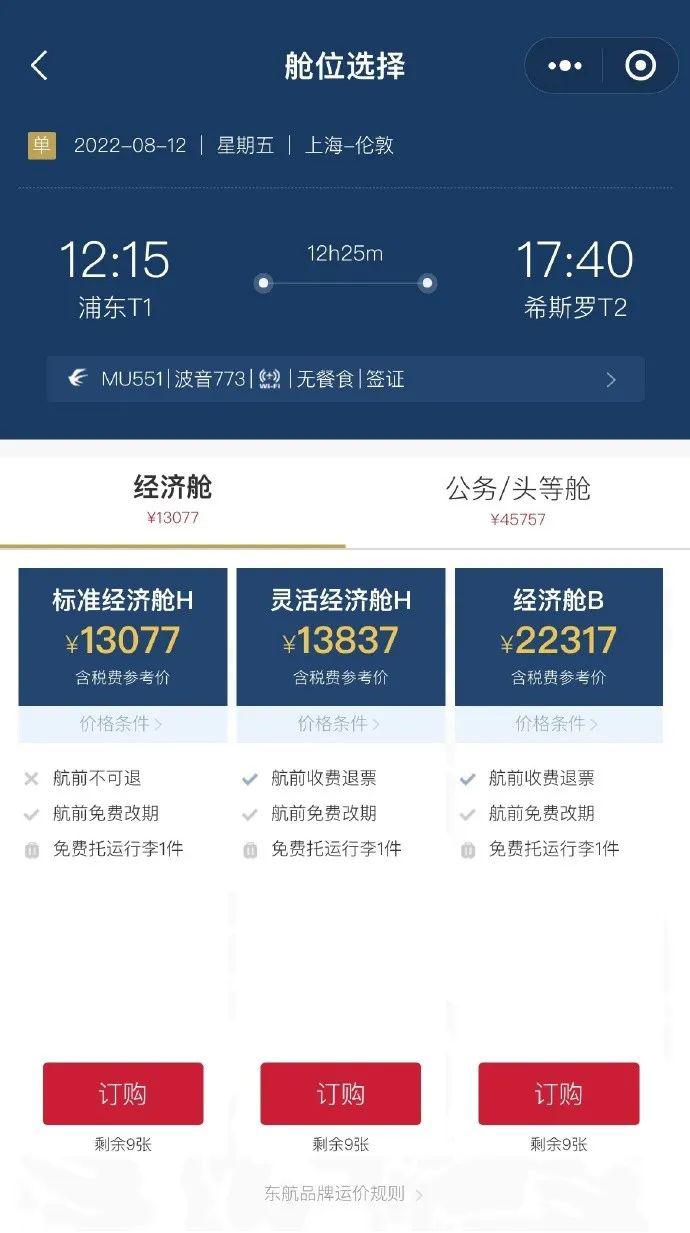The height and width of the screenshot is (1233, 690).
Task: Open MU551 flight details row
Action: tap(345, 379)
